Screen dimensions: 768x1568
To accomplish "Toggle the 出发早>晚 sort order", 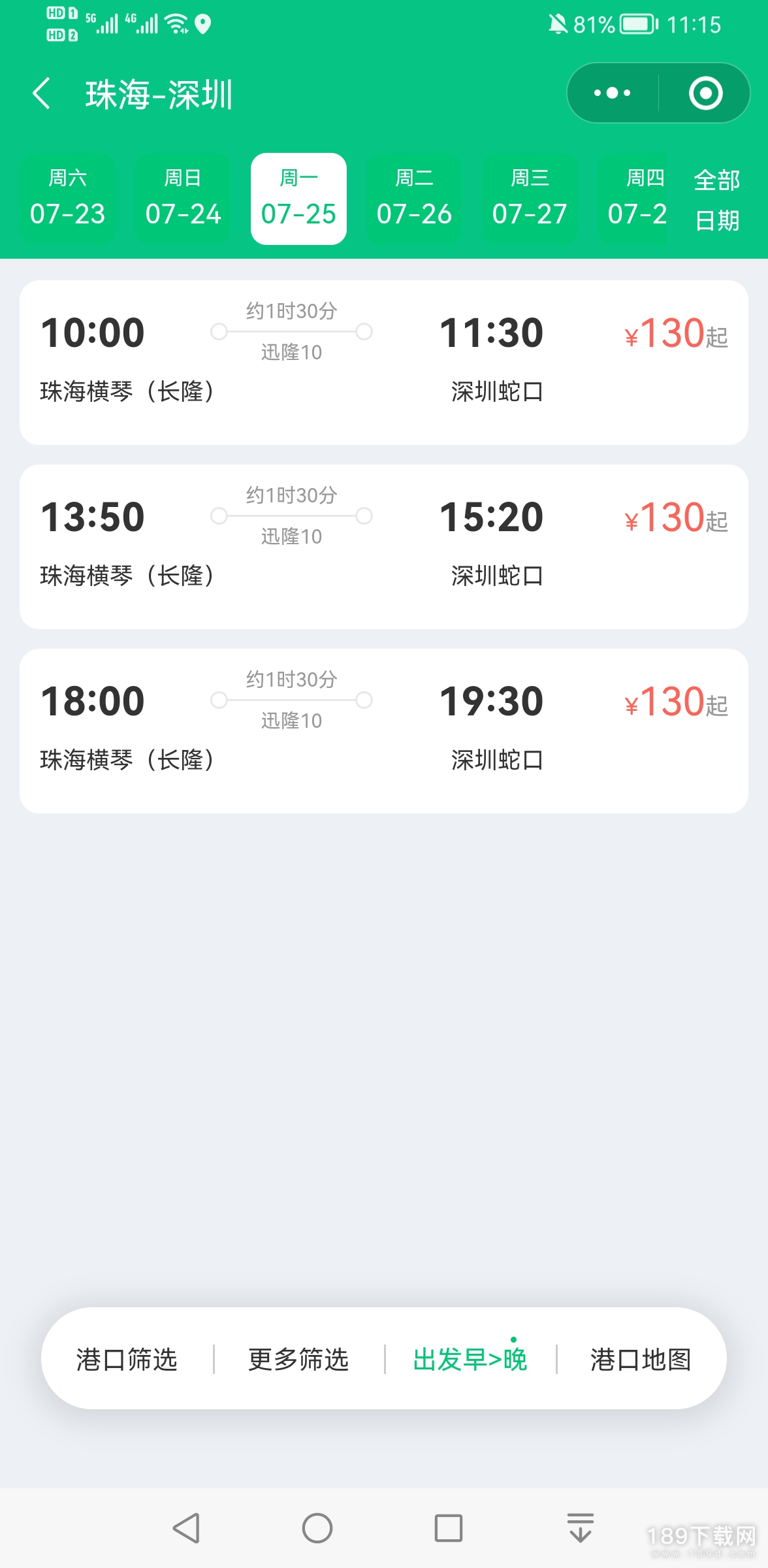I will pos(470,1360).
